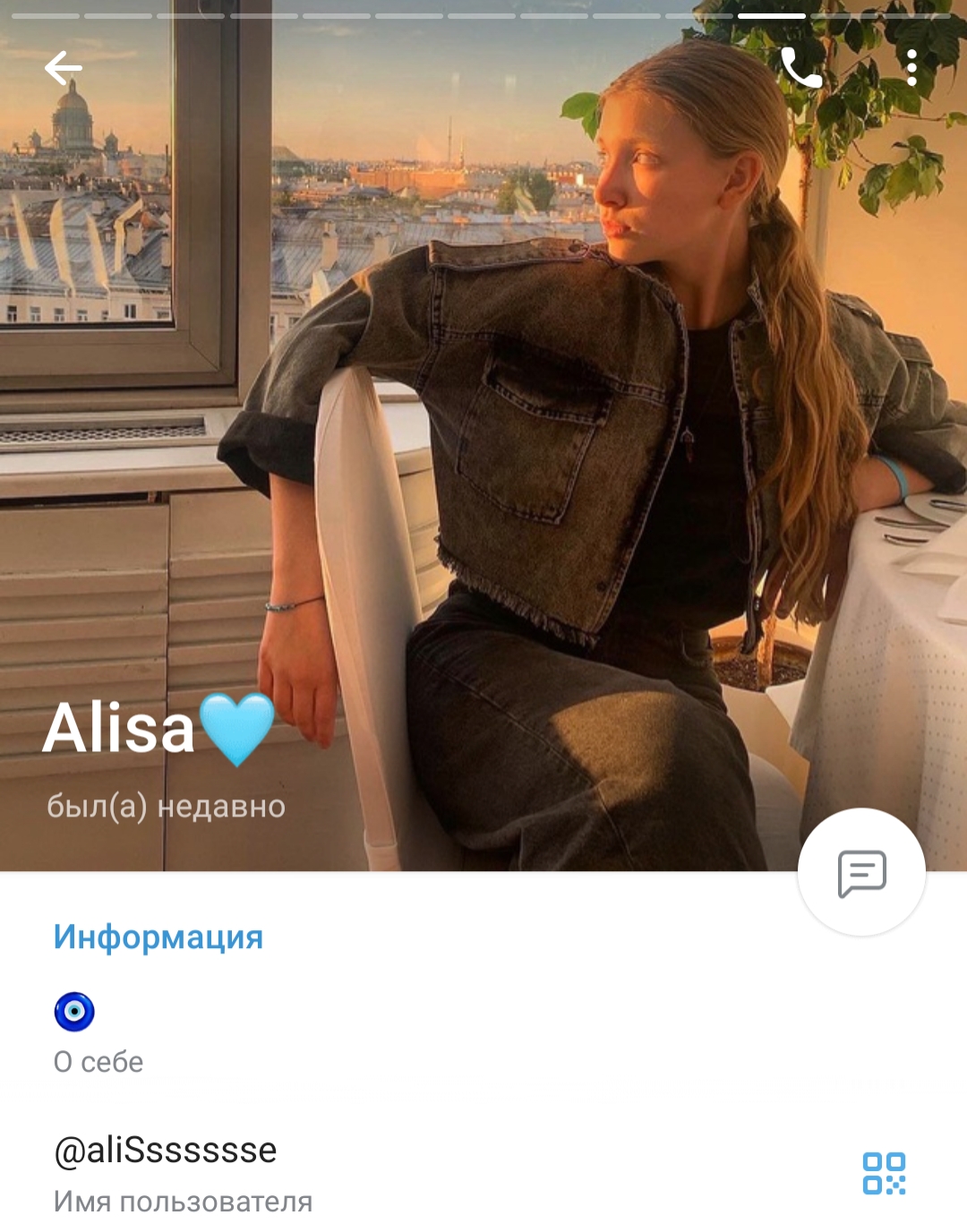Open the three-dot overflow menu

(x=911, y=67)
